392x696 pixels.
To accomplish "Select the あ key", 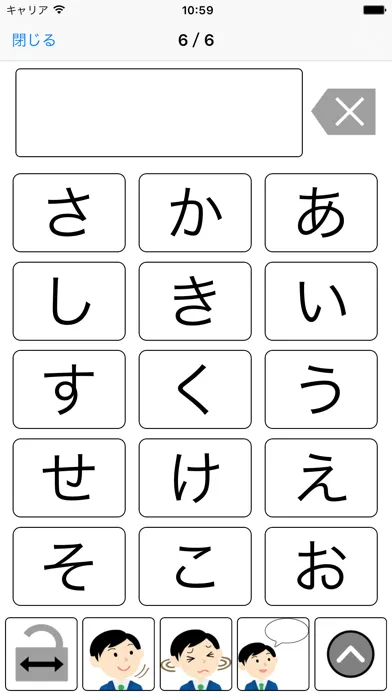I will point(321,213).
